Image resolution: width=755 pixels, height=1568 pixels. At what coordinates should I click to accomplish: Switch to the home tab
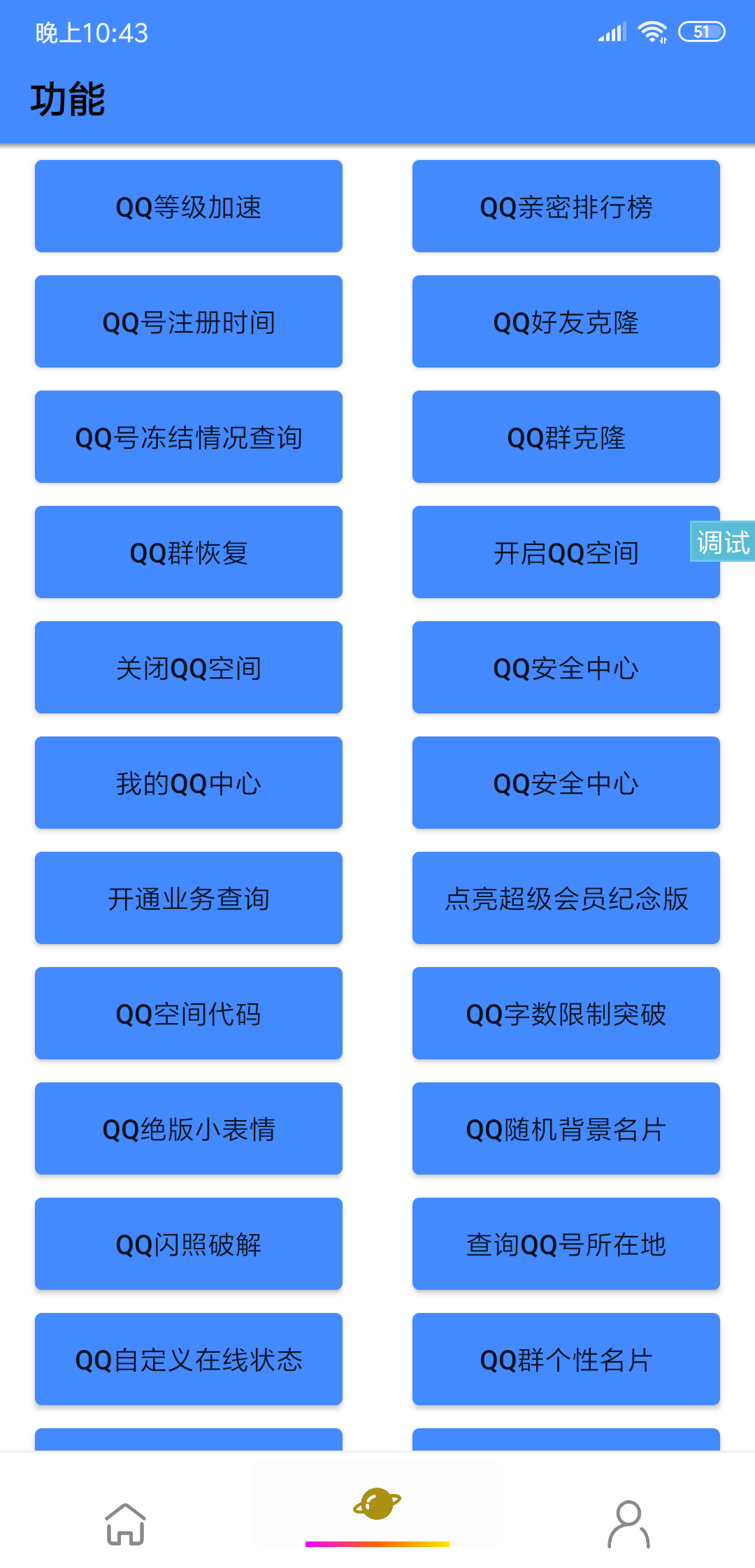click(126, 1523)
